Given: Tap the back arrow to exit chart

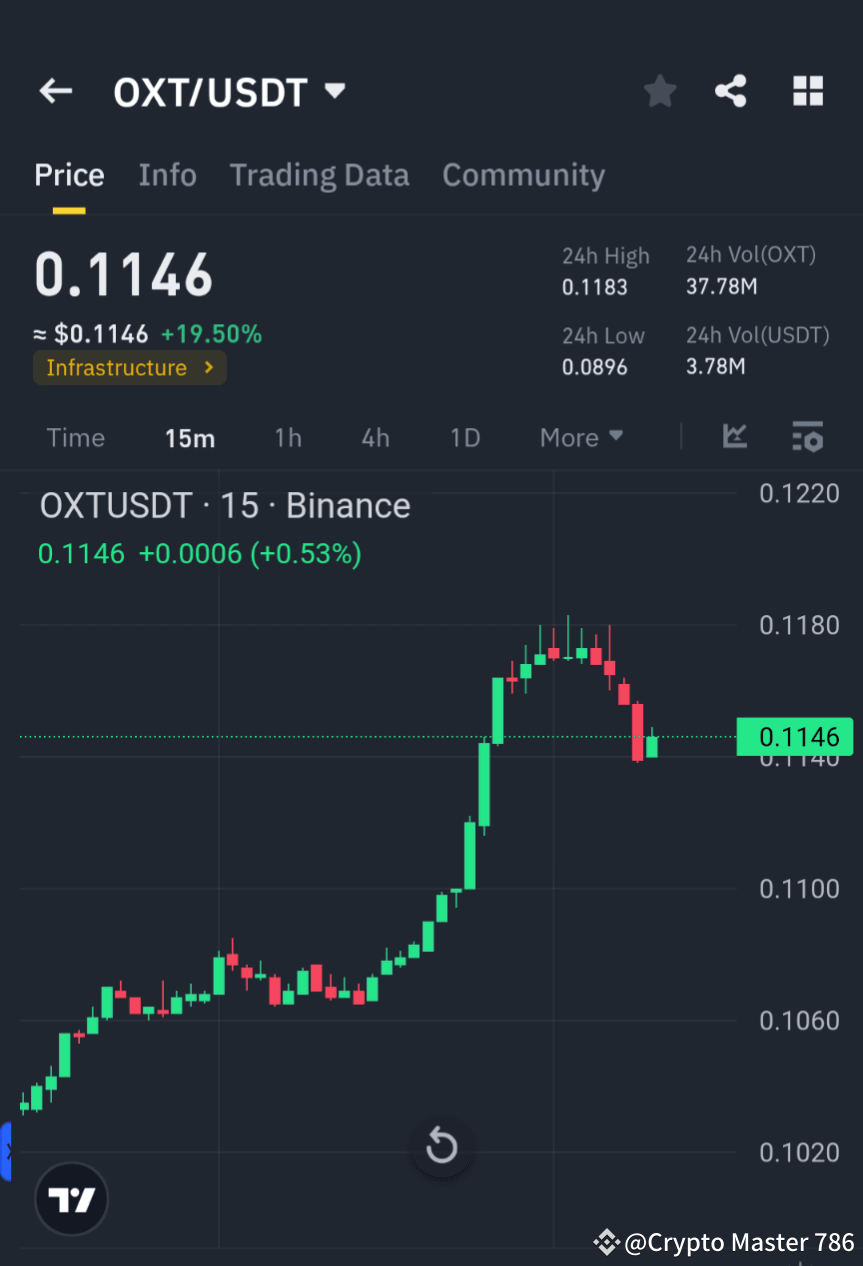Looking at the screenshot, I should click(55, 91).
